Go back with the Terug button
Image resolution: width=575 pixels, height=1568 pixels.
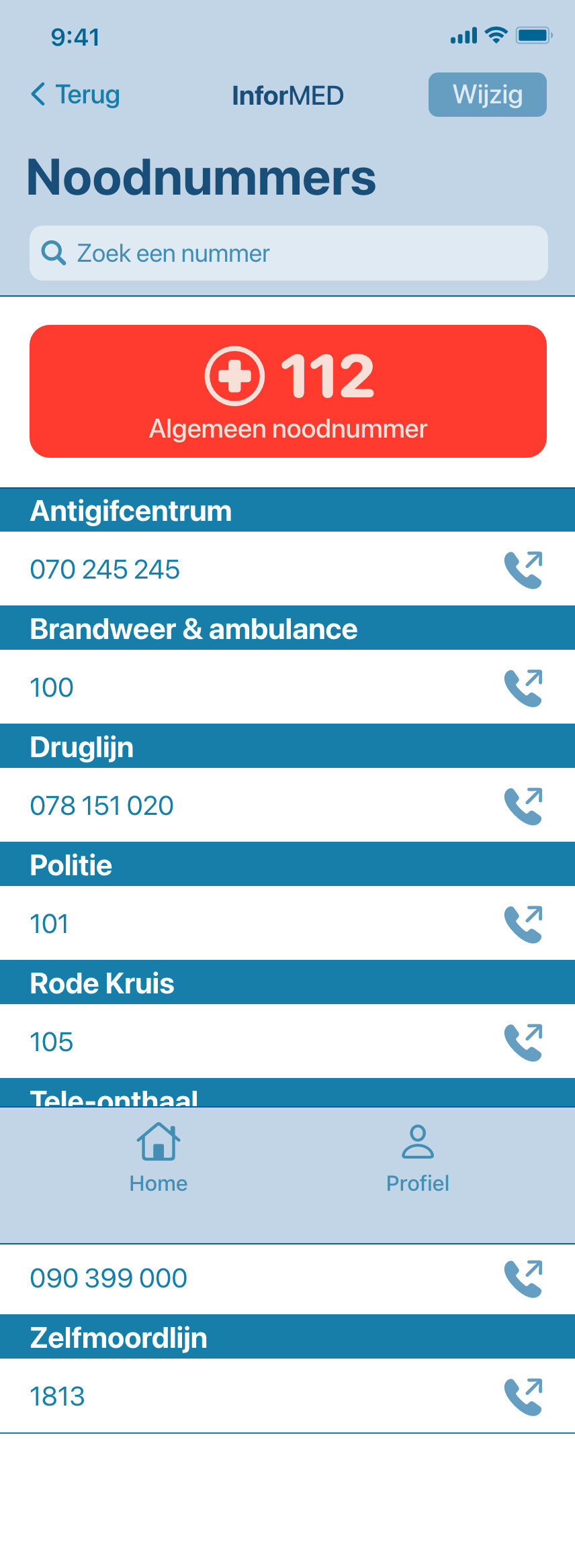click(75, 95)
